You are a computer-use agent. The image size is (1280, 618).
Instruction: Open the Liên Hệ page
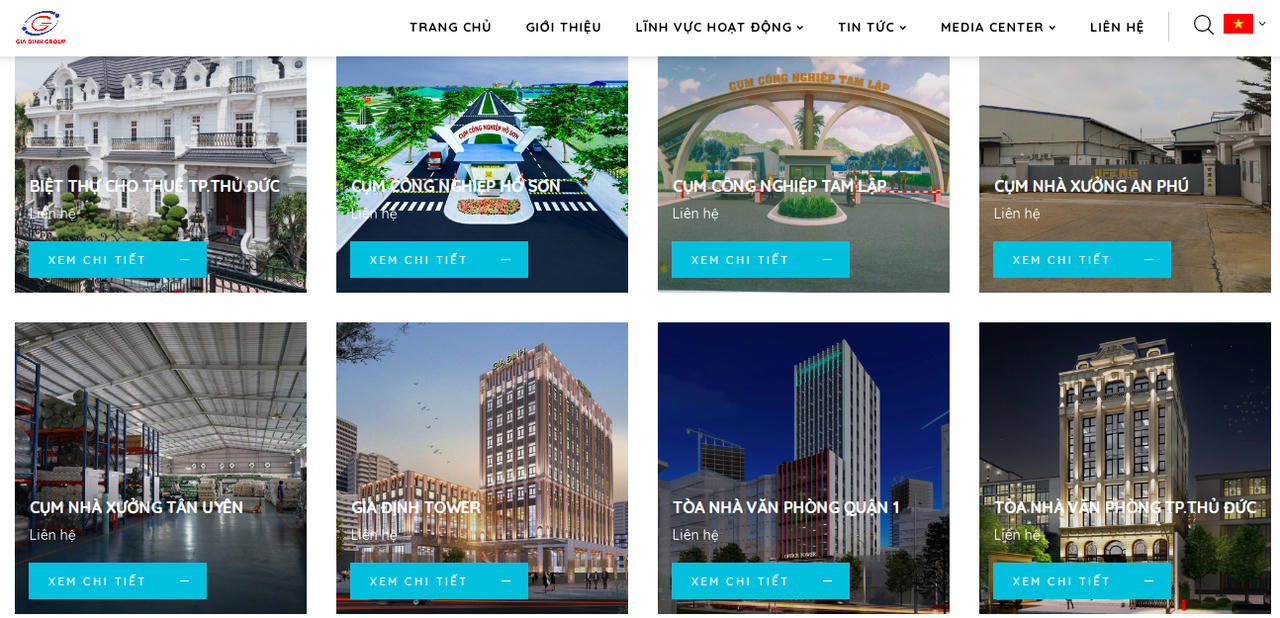pyautogui.click(x=1116, y=27)
